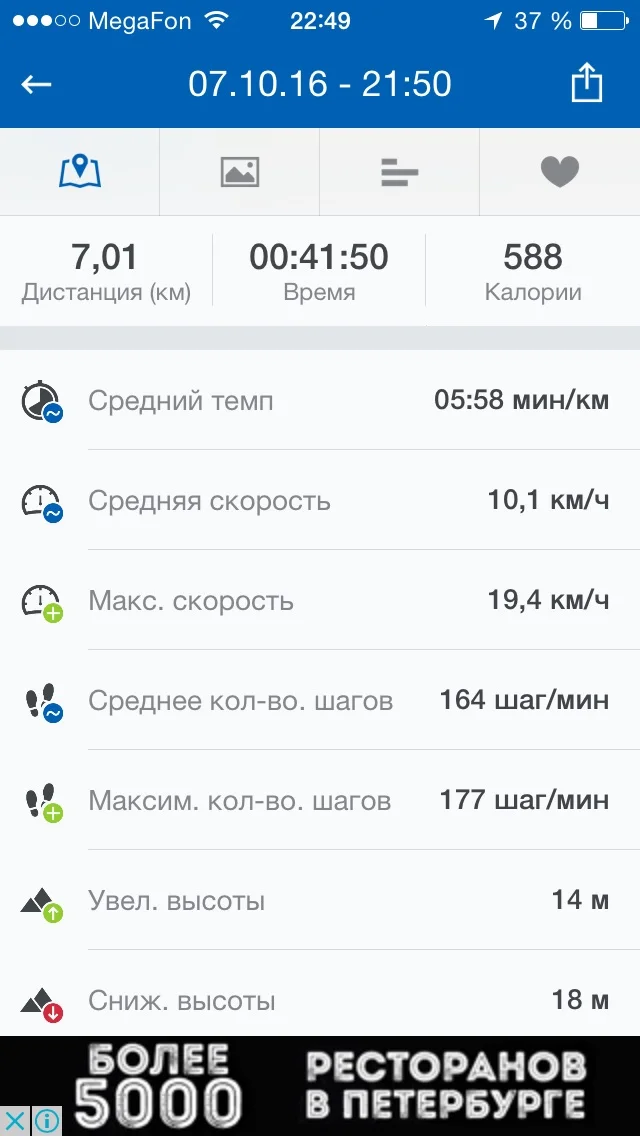Open the restaurants in Petersburg ad banner
640x1136 pixels.
click(x=340, y=1085)
